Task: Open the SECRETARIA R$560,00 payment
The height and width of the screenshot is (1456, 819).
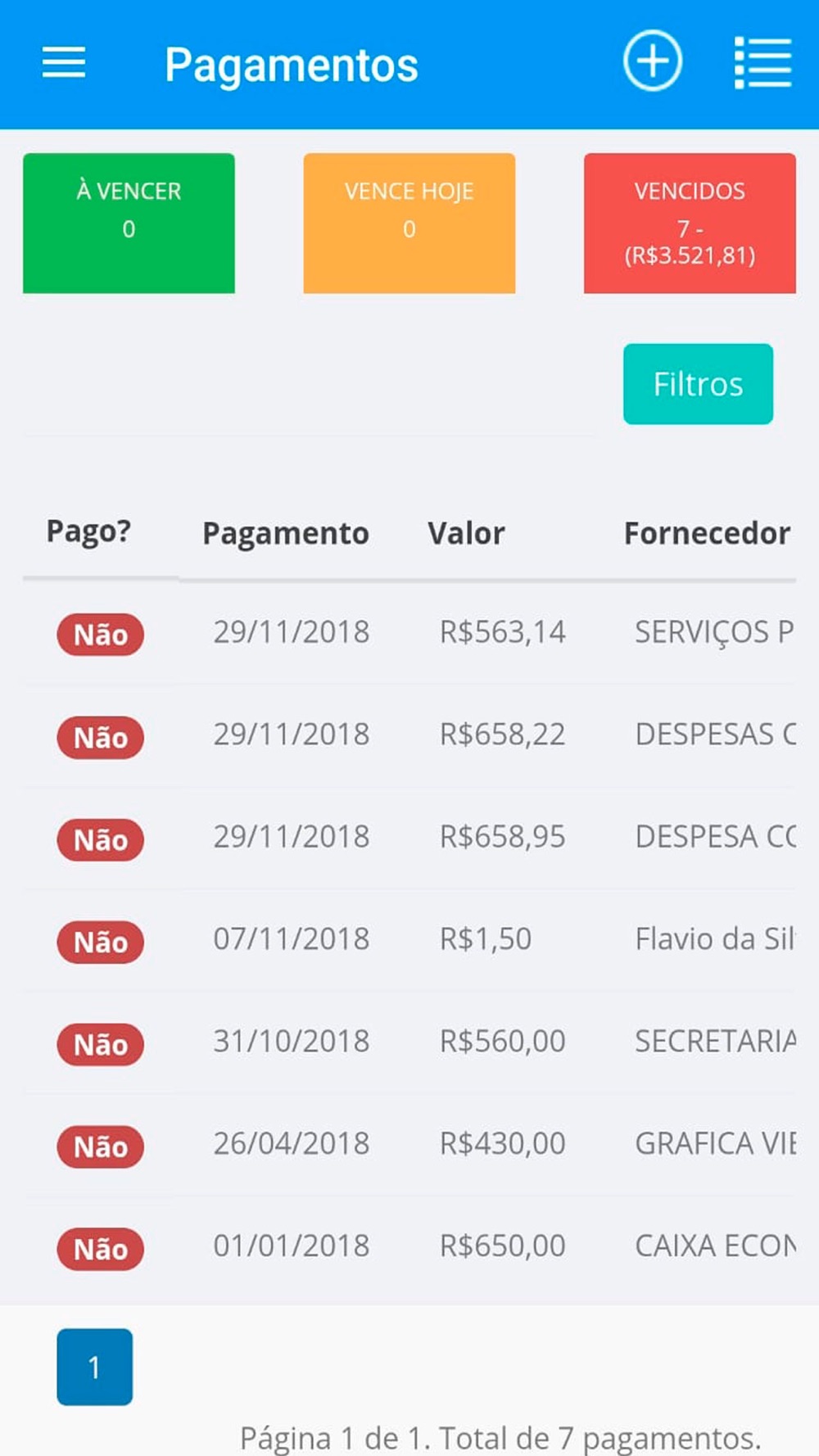Action: [x=409, y=1042]
